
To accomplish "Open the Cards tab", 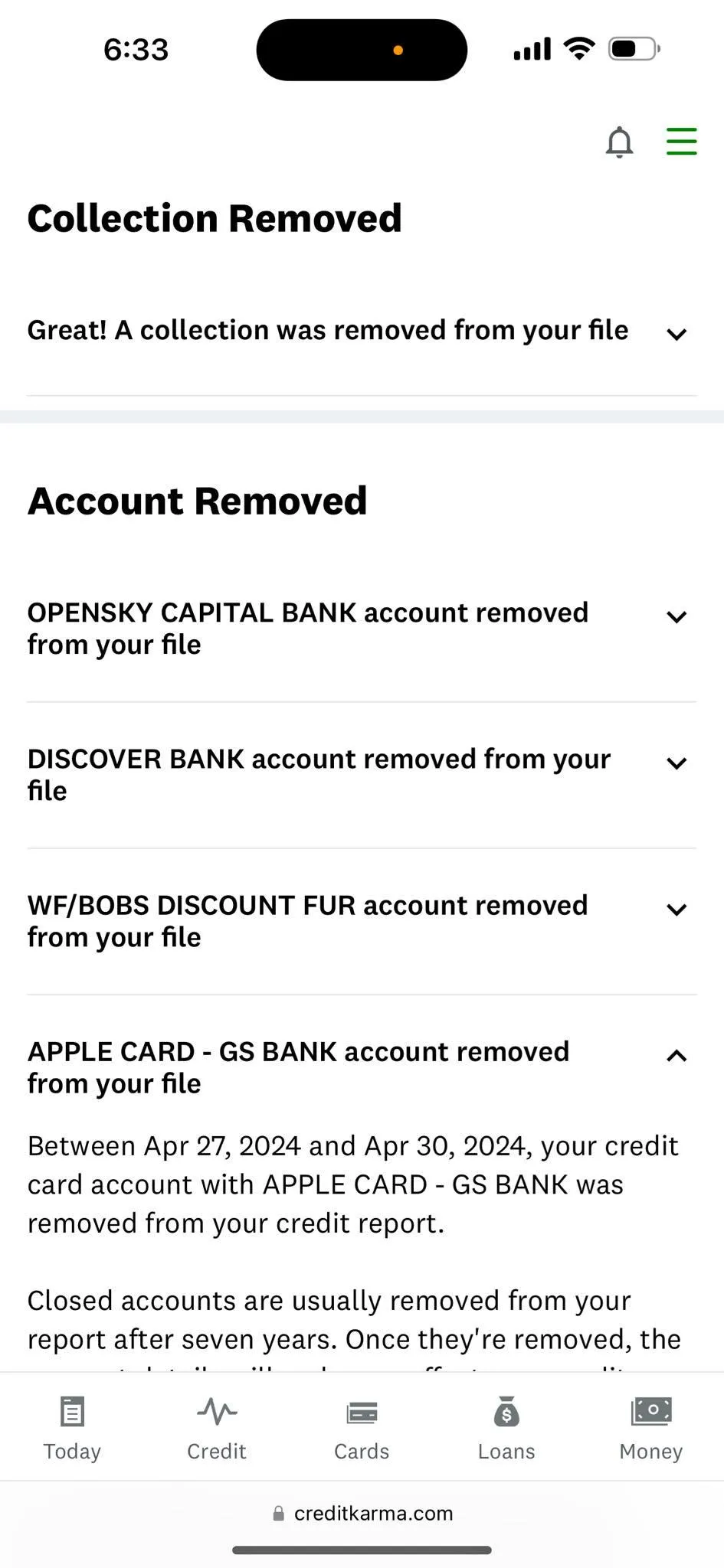I will click(362, 1429).
